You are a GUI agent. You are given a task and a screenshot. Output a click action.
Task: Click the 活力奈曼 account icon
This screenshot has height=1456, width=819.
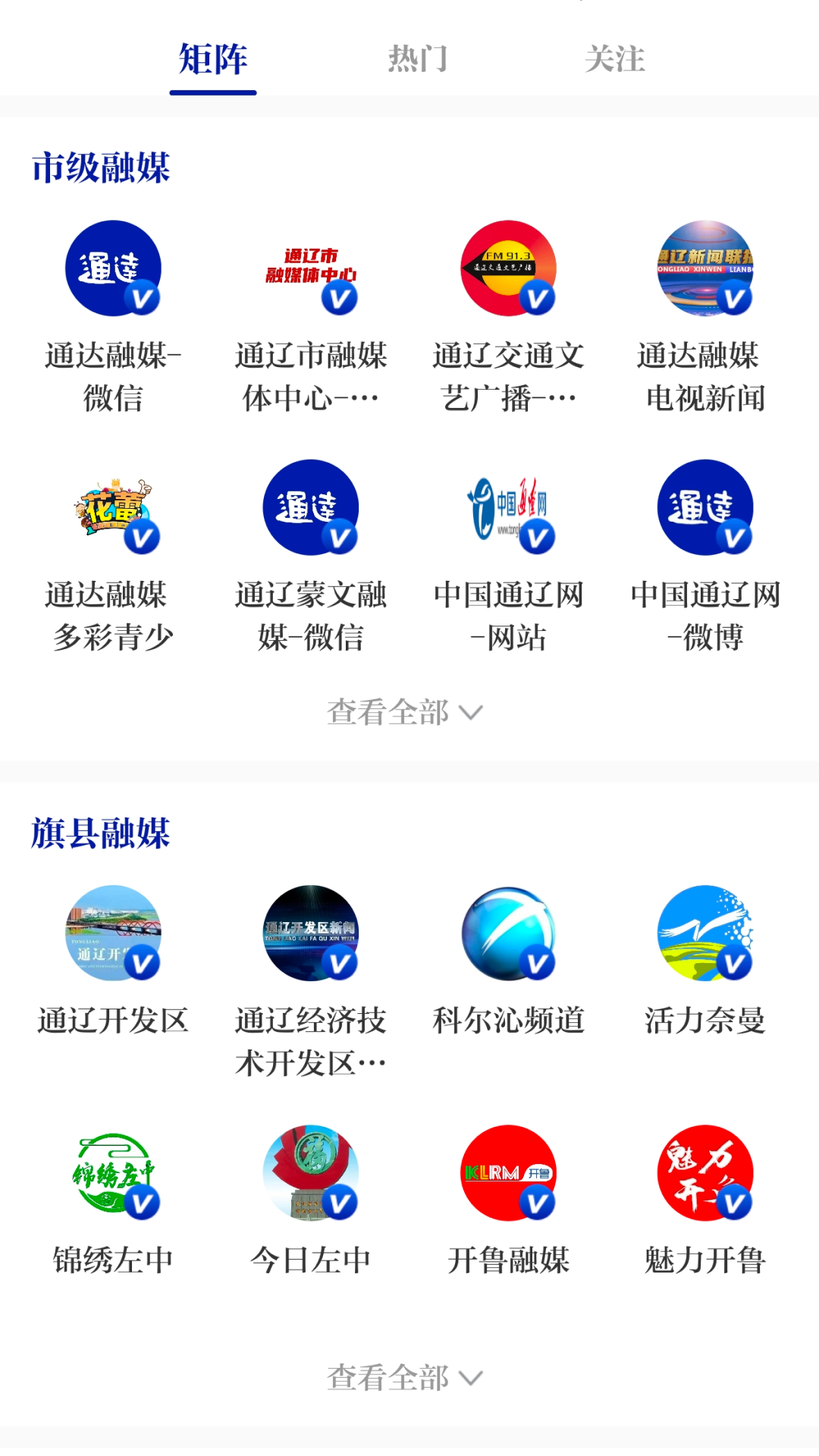705,934
